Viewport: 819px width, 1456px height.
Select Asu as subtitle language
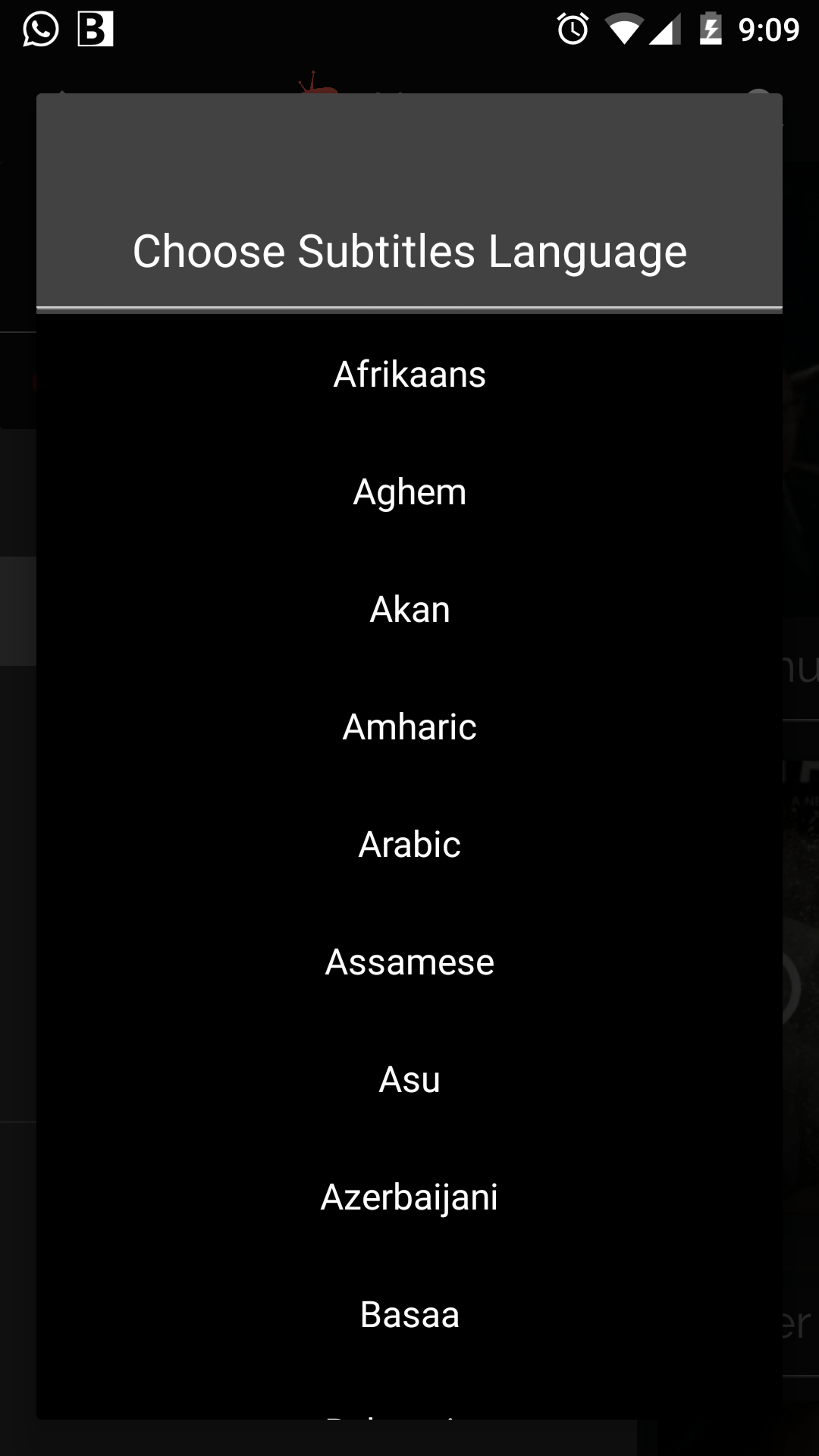409,1079
